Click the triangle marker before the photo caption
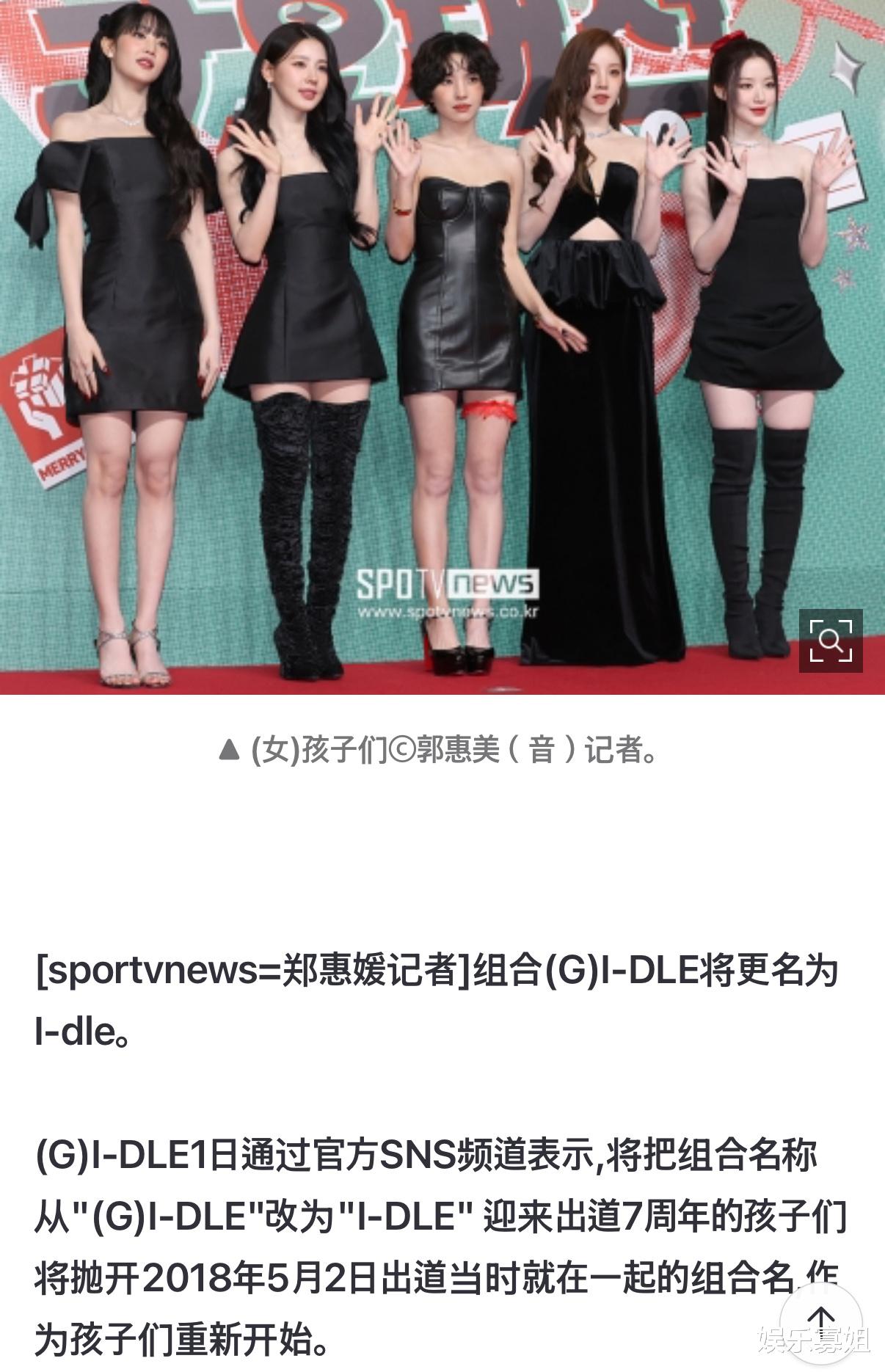885x1372 pixels. pyautogui.click(x=230, y=750)
